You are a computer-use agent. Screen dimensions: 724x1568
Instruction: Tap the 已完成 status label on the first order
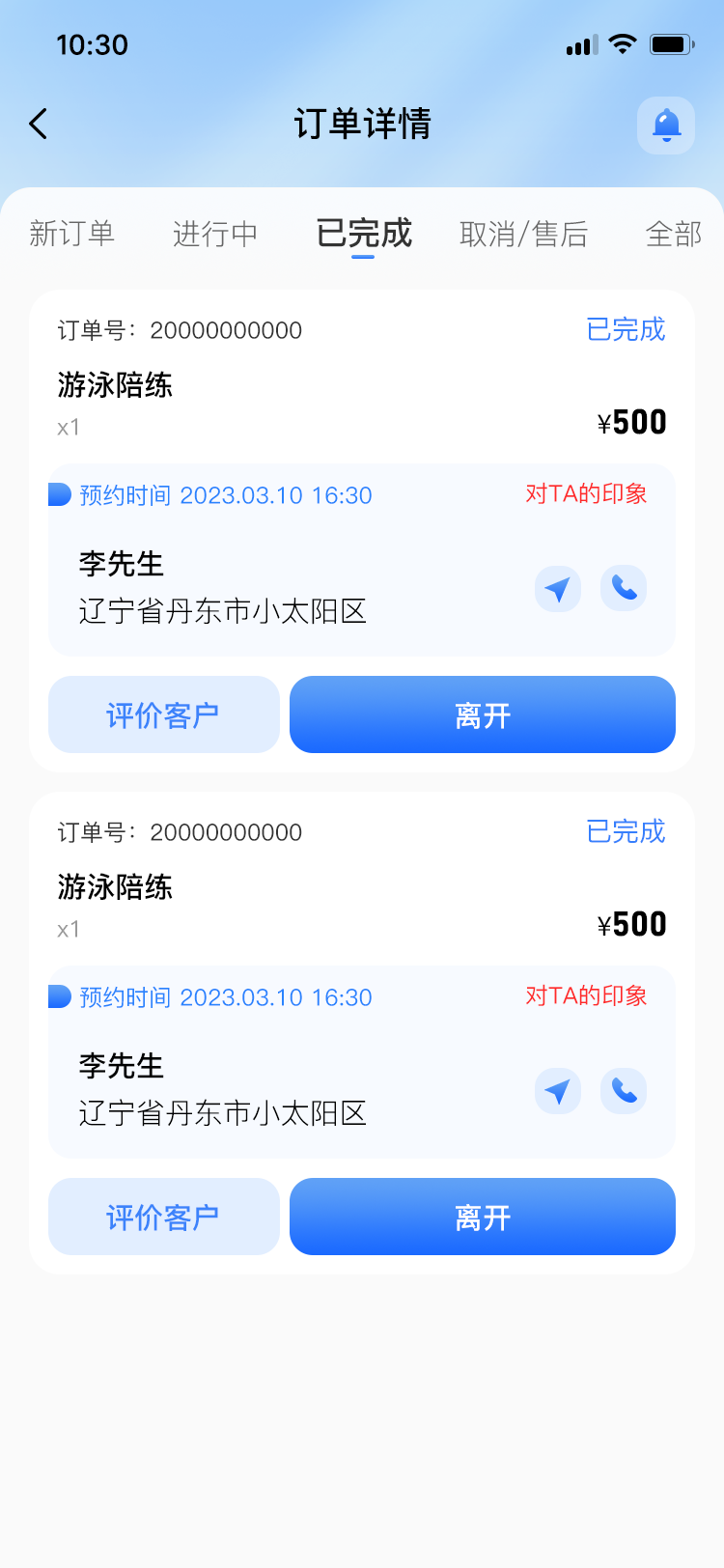[x=626, y=330]
